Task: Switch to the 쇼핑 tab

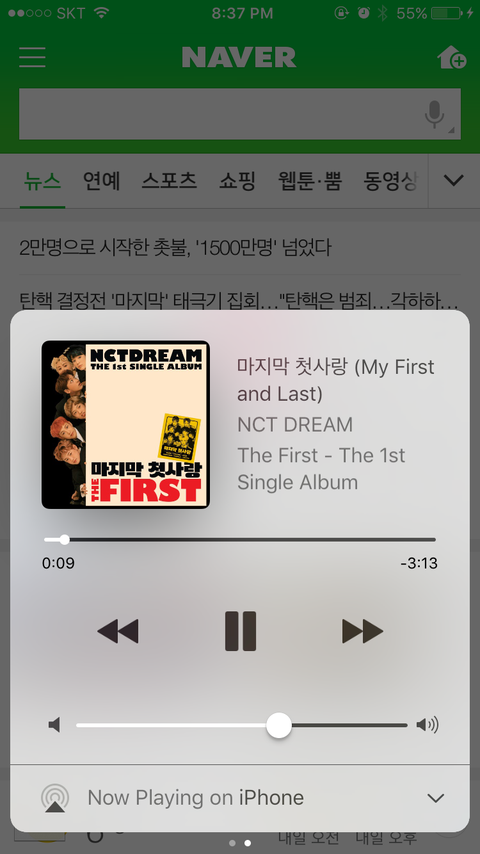Action: pos(238,181)
